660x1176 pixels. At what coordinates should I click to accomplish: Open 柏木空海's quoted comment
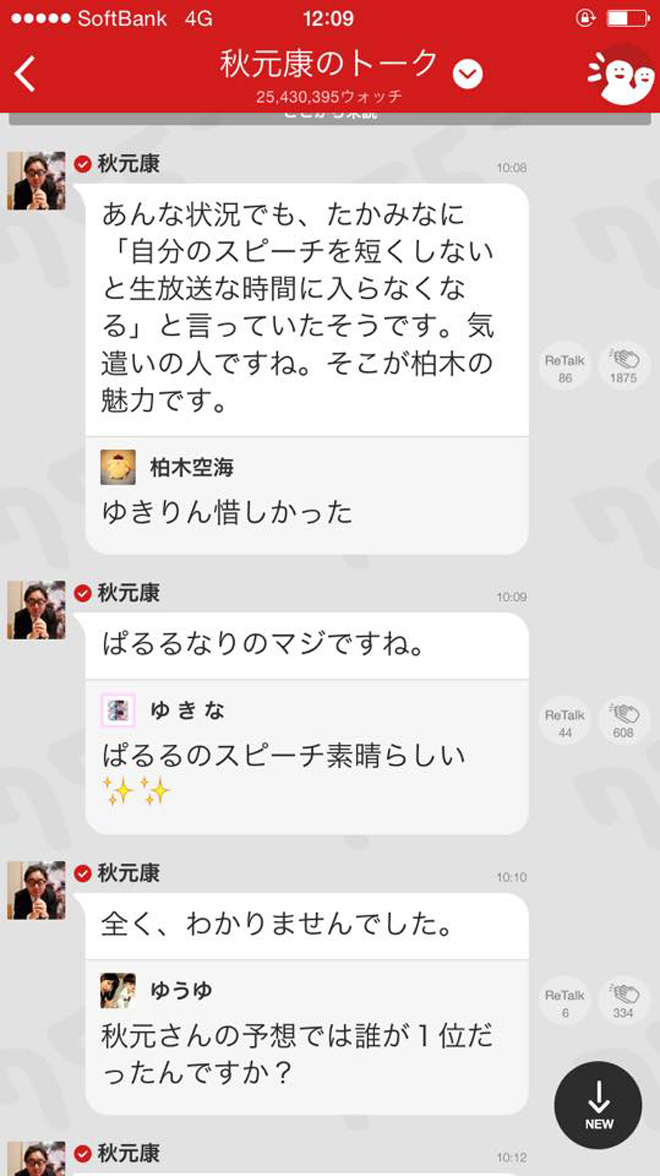(x=306, y=494)
